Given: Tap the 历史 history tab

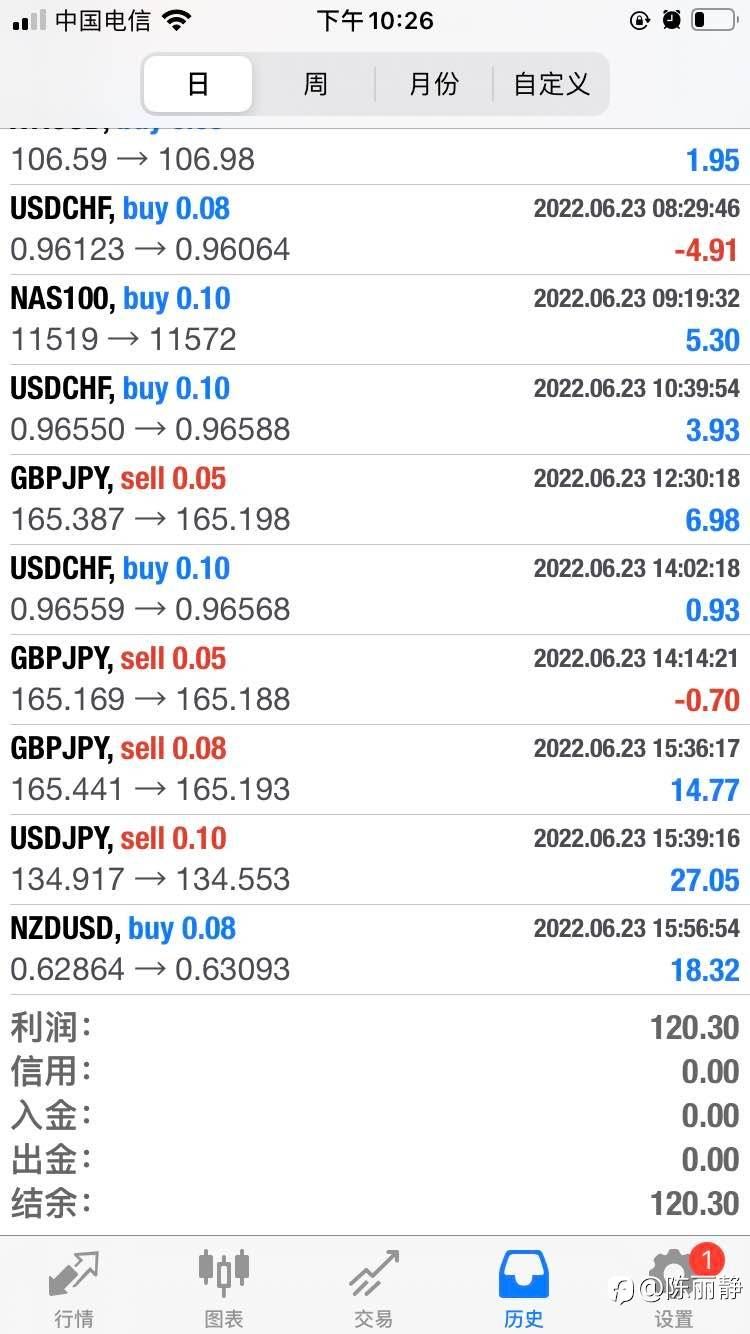Looking at the screenshot, I should pyautogui.click(x=524, y=1287).
